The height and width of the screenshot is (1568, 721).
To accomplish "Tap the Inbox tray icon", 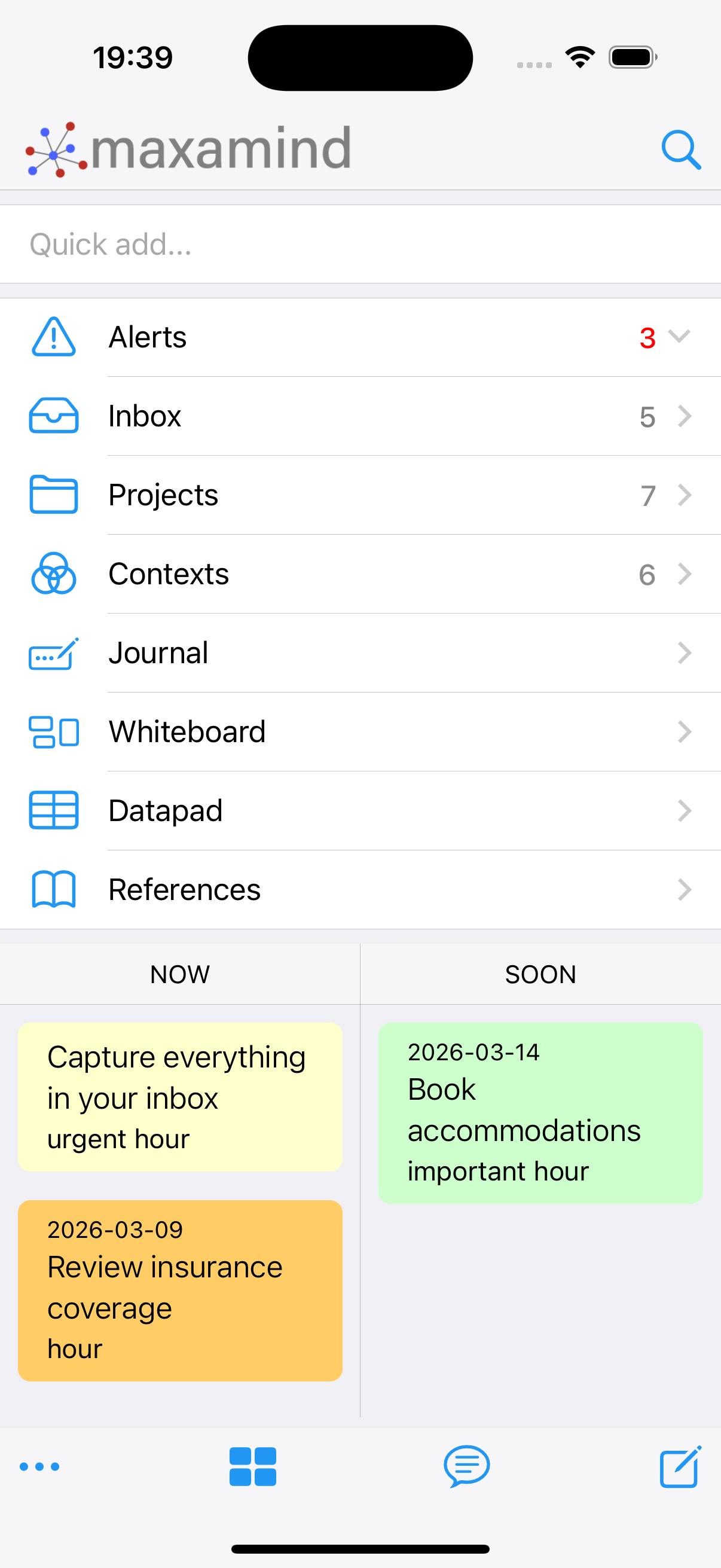I will [x=53, y=416].
